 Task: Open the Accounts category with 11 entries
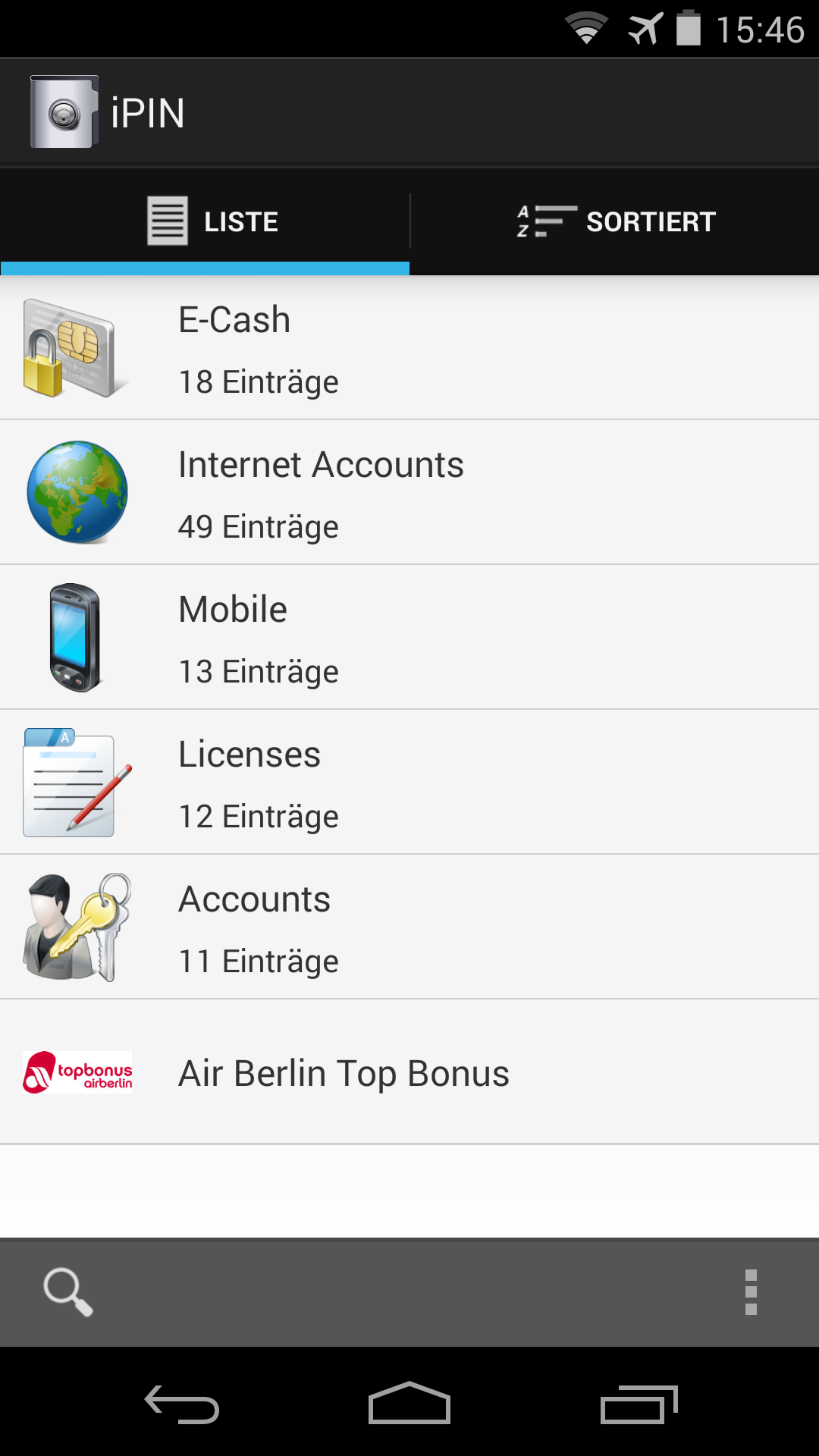coord(409,927)
